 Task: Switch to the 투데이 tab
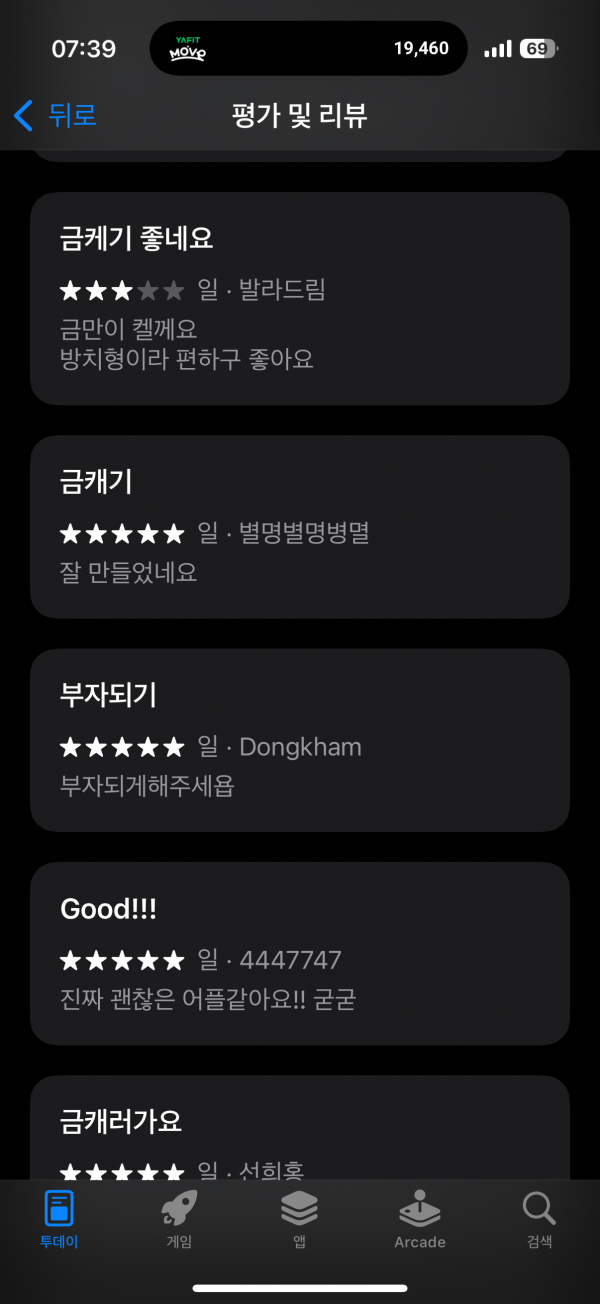pos(59,1219)
